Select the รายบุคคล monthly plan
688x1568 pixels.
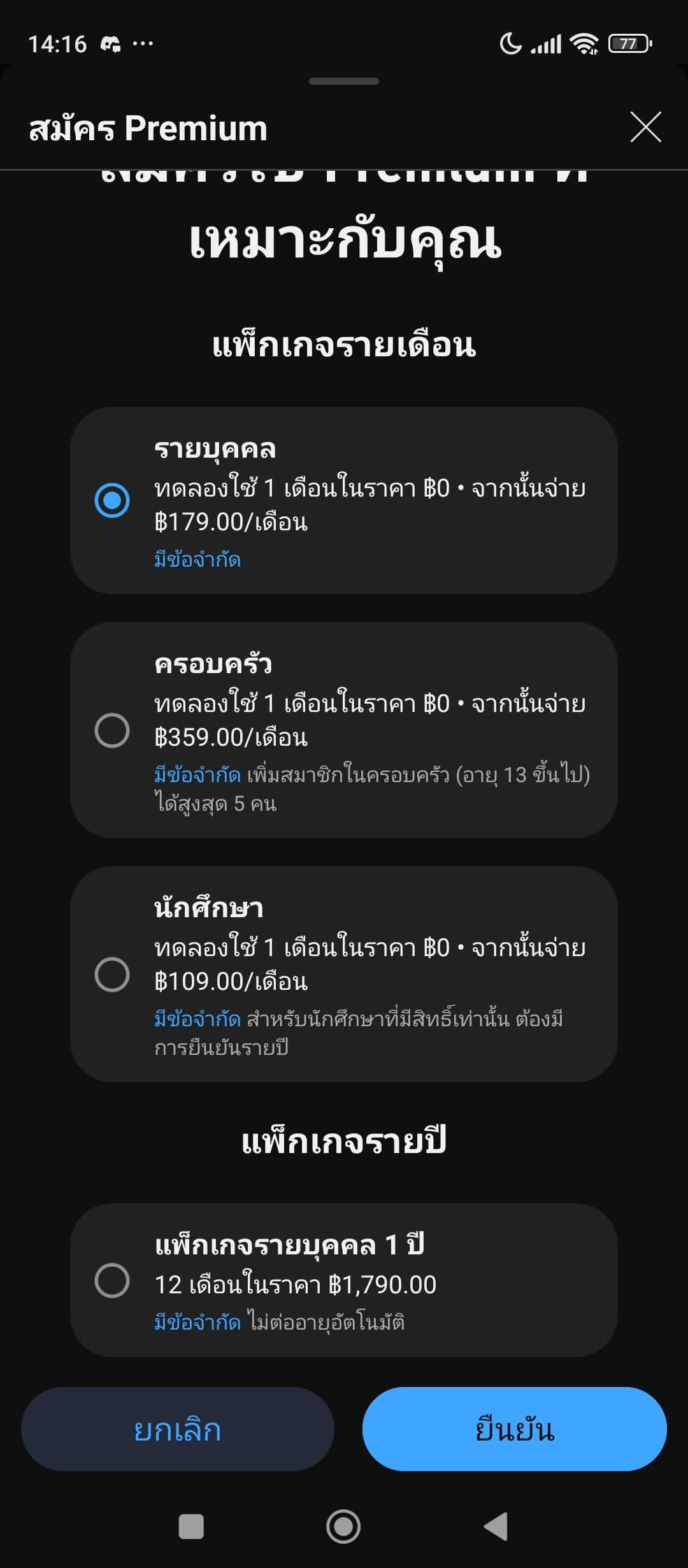point(112,500)
